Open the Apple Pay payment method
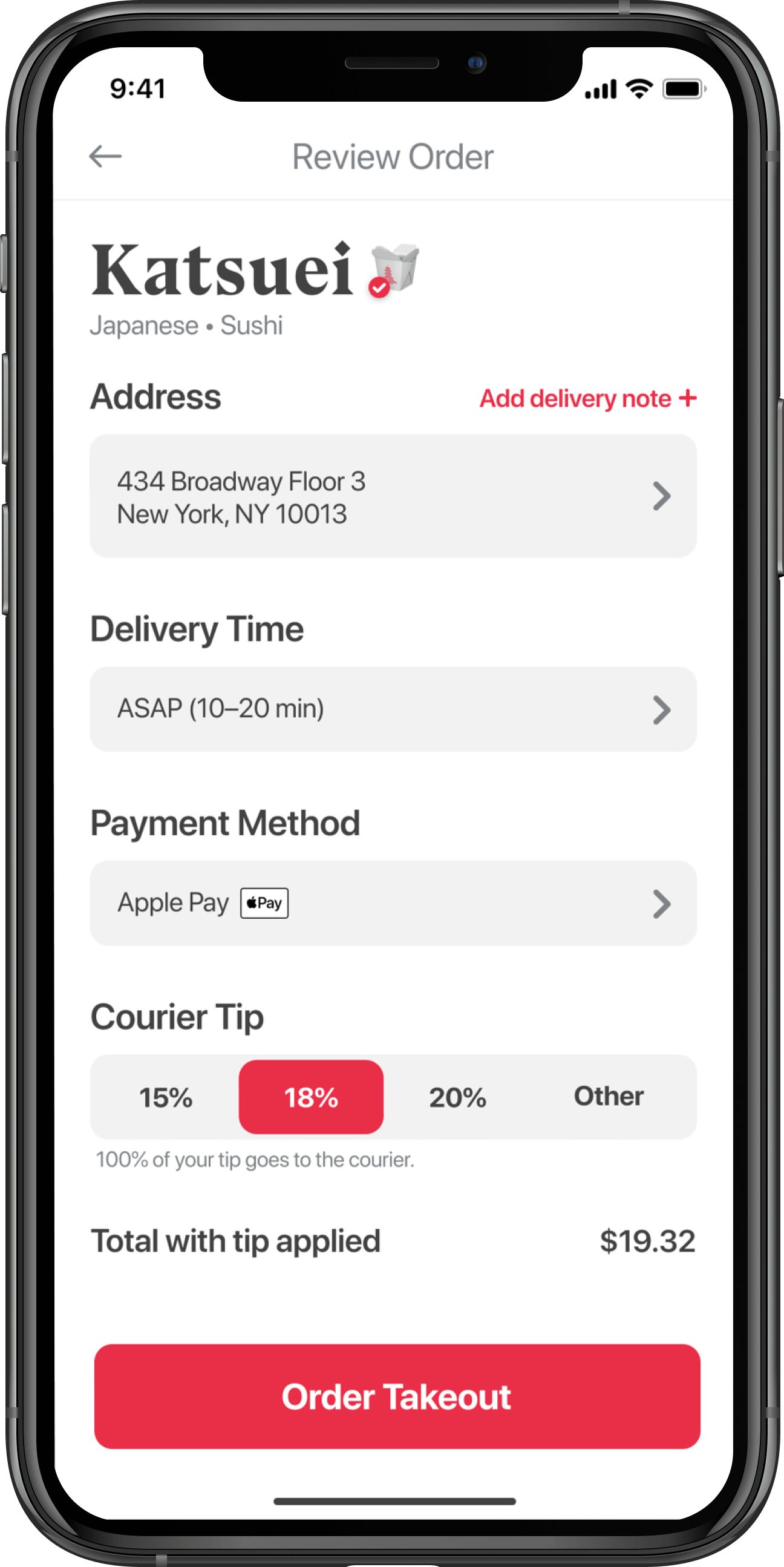Image resolution: width=784 pixels, height=1567 pixels. (393, 902)
